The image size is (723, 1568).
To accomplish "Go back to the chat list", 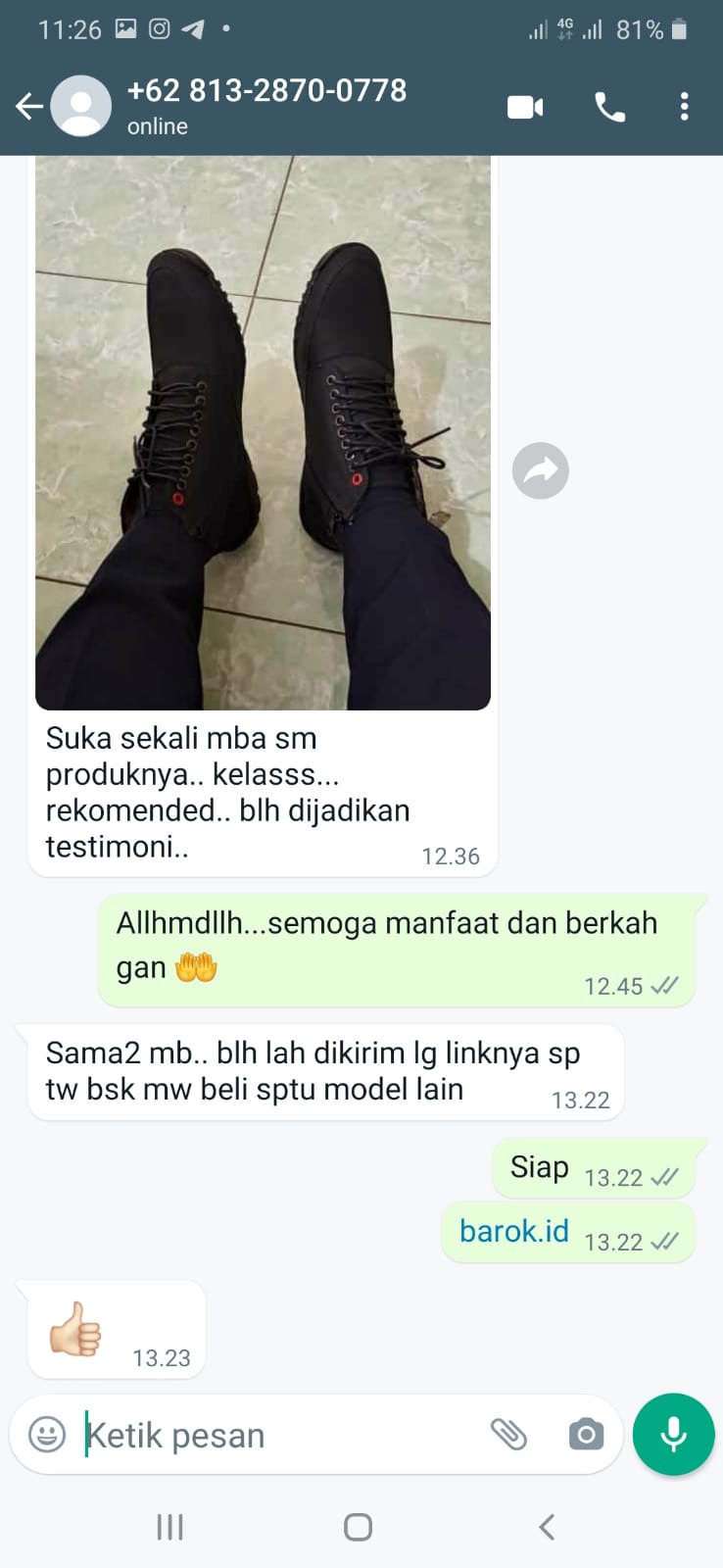I will pos(29,106).
